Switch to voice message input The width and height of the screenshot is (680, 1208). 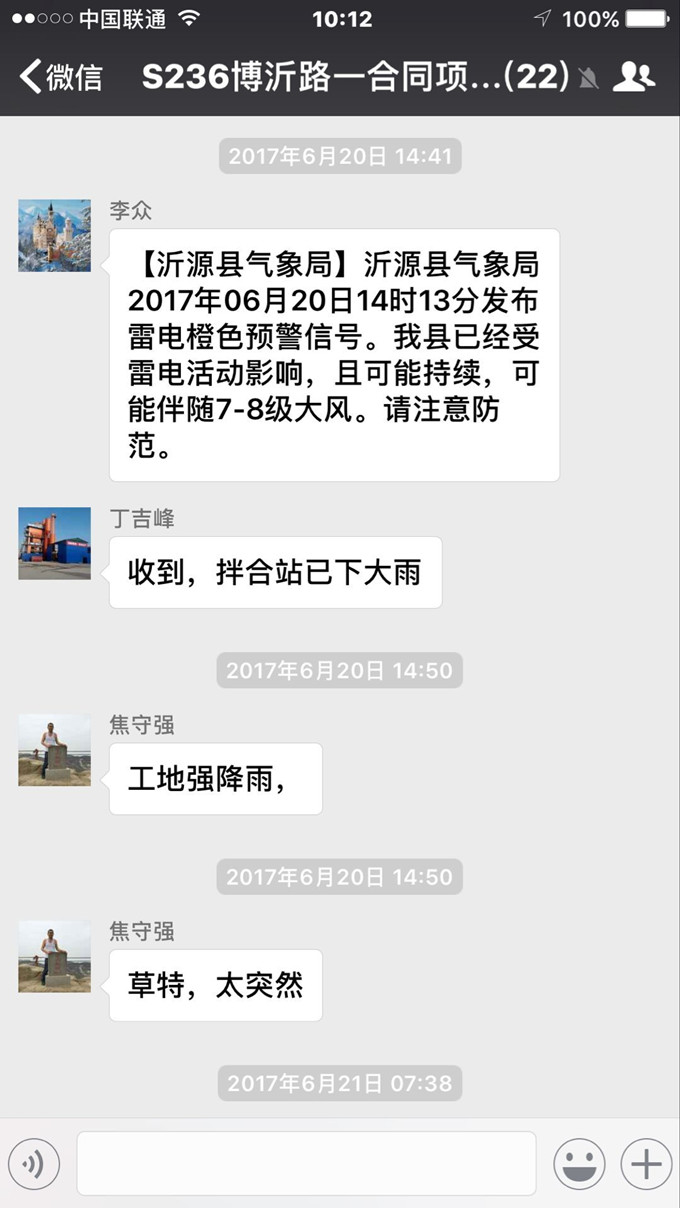coord(34,1164)
